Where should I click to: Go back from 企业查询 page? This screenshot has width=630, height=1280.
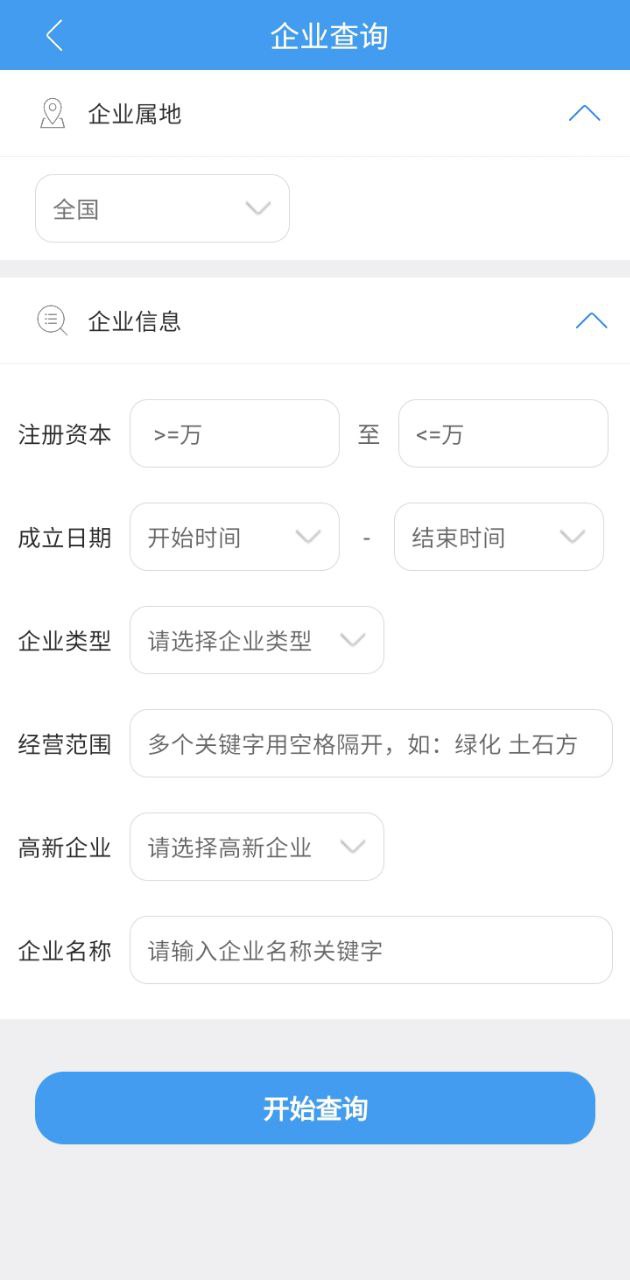[x=55, y=36]
